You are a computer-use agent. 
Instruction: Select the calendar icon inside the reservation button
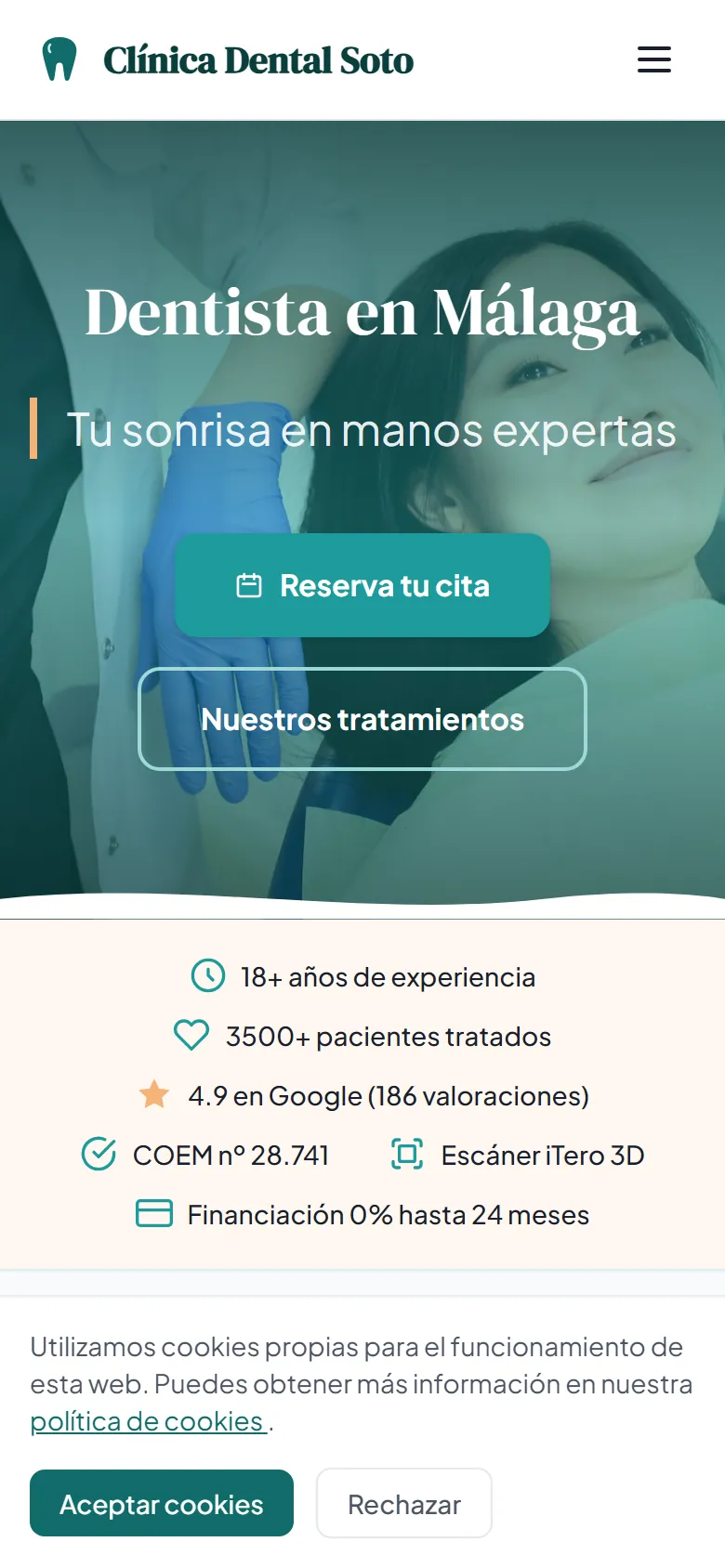[248, 585]
